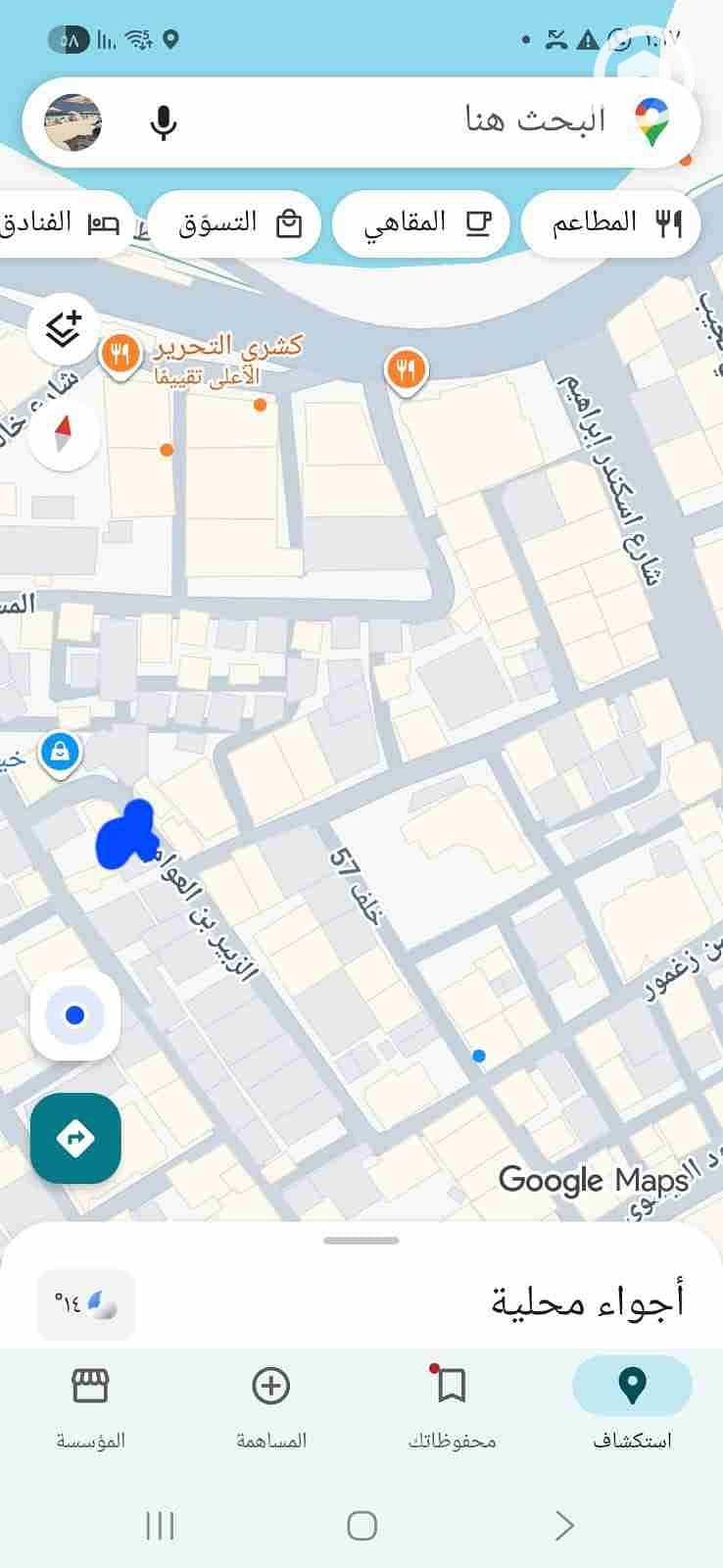The image size is (723, 1568).
Task: Open the map layers button
Action: click(64, 329)
